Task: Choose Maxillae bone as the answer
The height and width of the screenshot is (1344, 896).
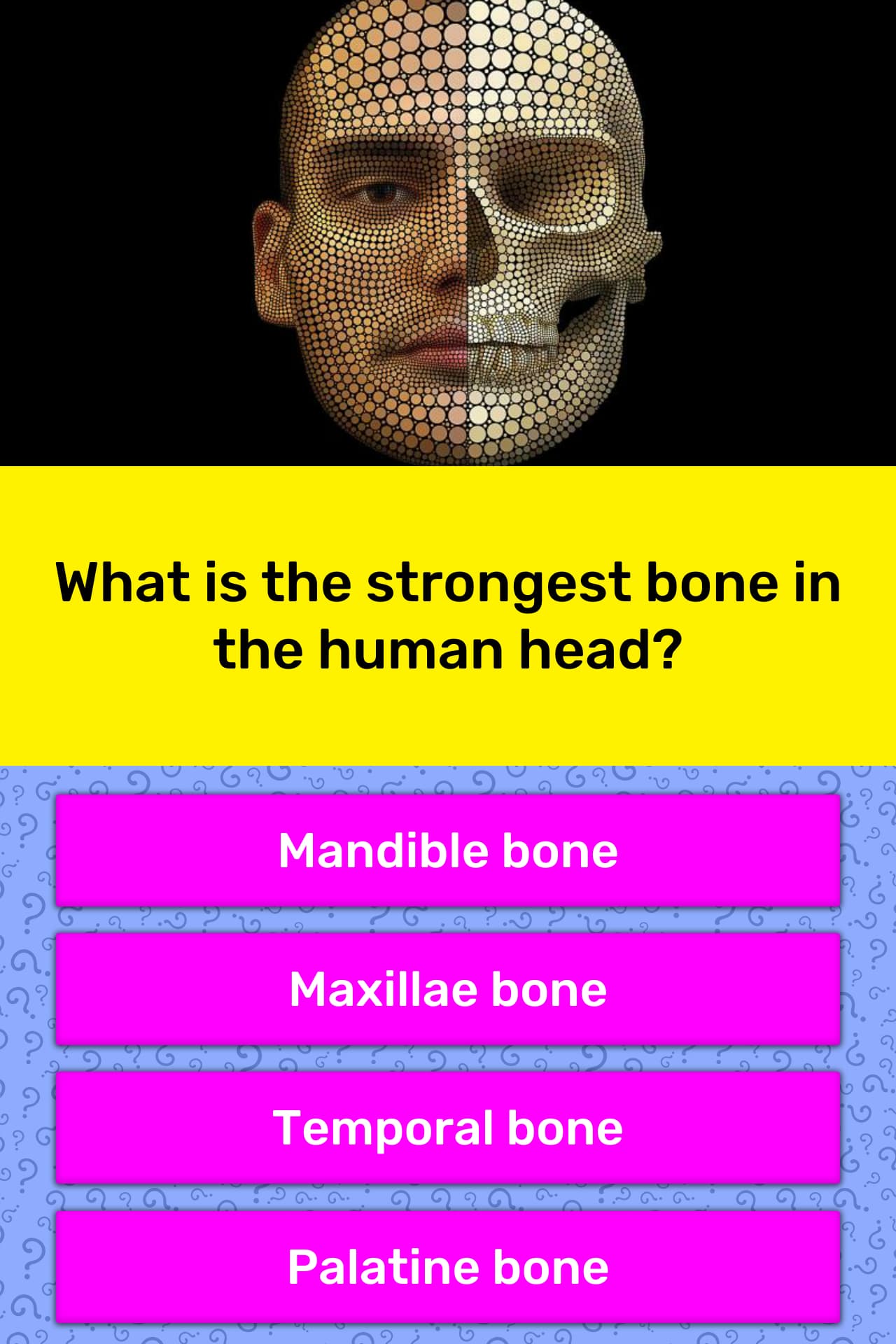Action: (448, 989)
